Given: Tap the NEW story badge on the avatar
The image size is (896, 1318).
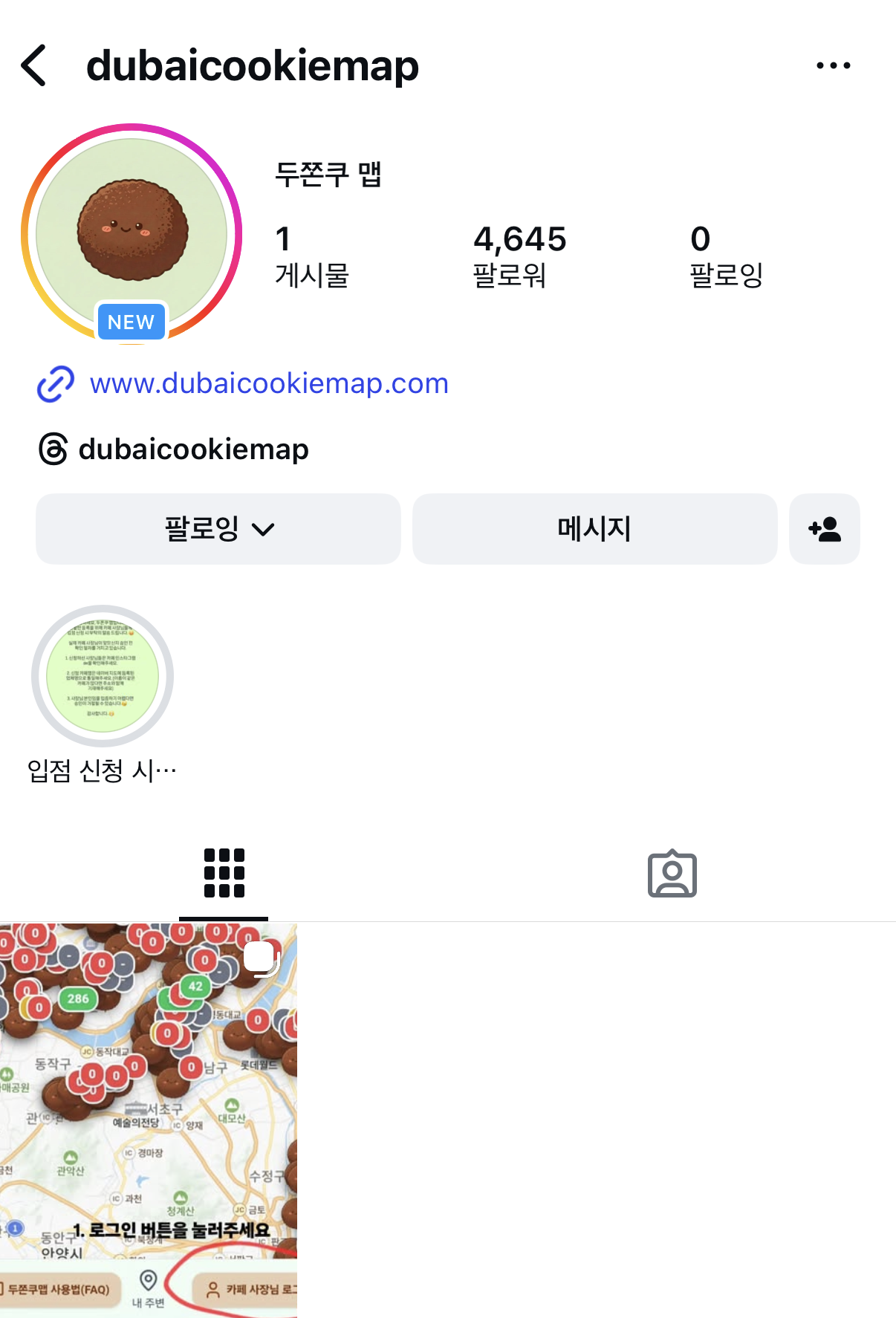Looking at the screenshot, I should click(131, 322).
